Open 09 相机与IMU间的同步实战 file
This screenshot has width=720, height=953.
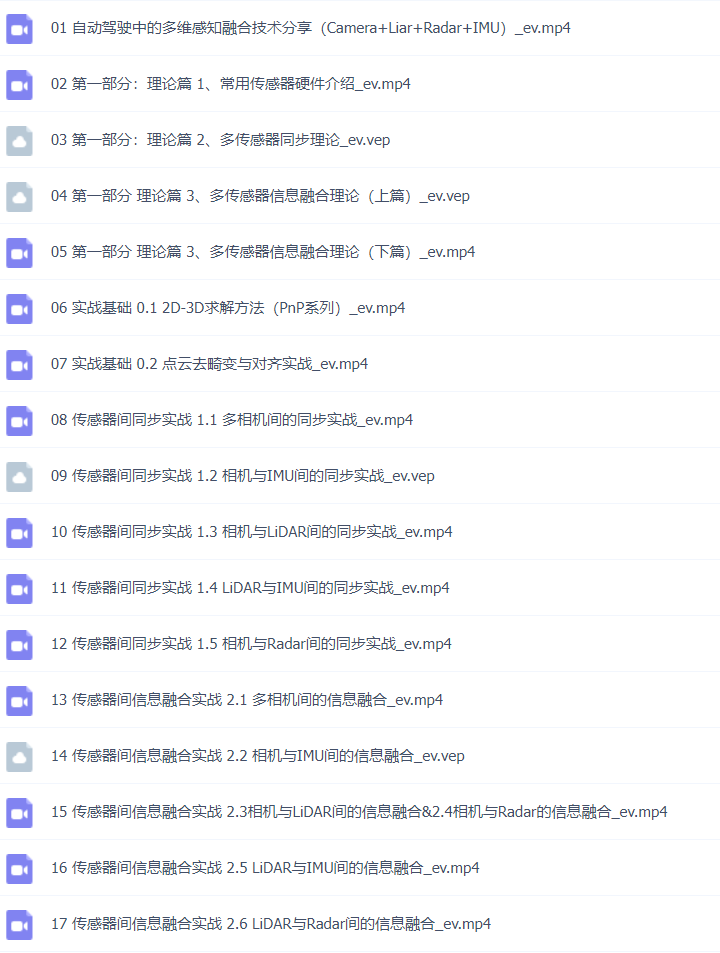point(242,476)
